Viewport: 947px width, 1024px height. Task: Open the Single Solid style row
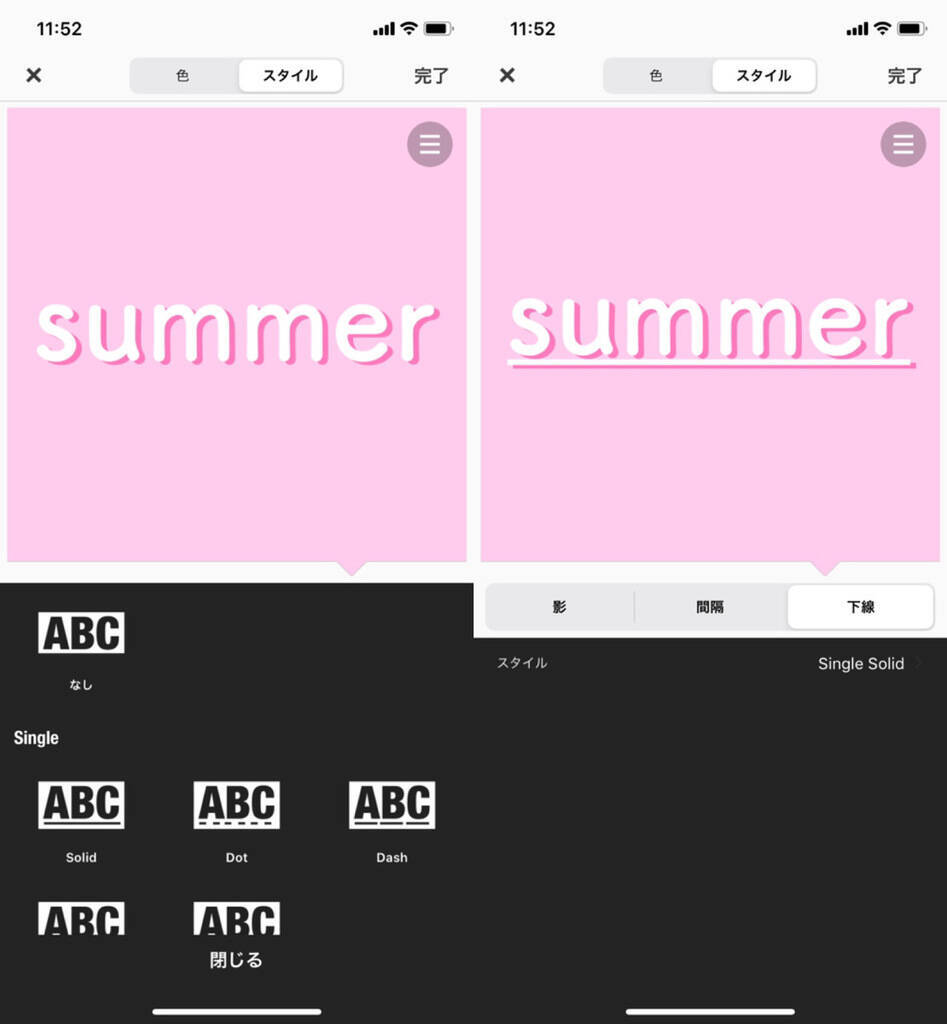tap(710, 664)
